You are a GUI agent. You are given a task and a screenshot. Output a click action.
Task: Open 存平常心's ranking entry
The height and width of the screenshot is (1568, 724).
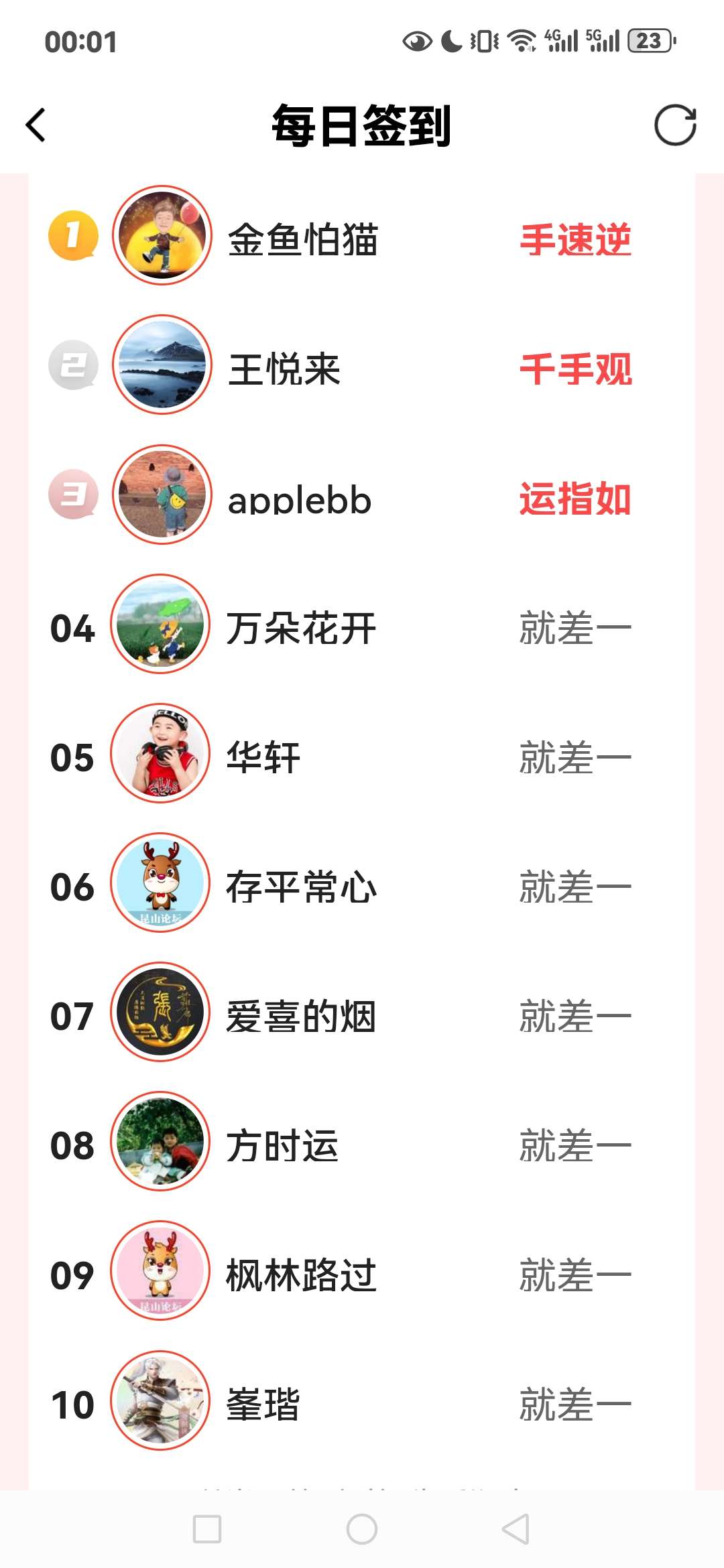(x=301, y=887)
